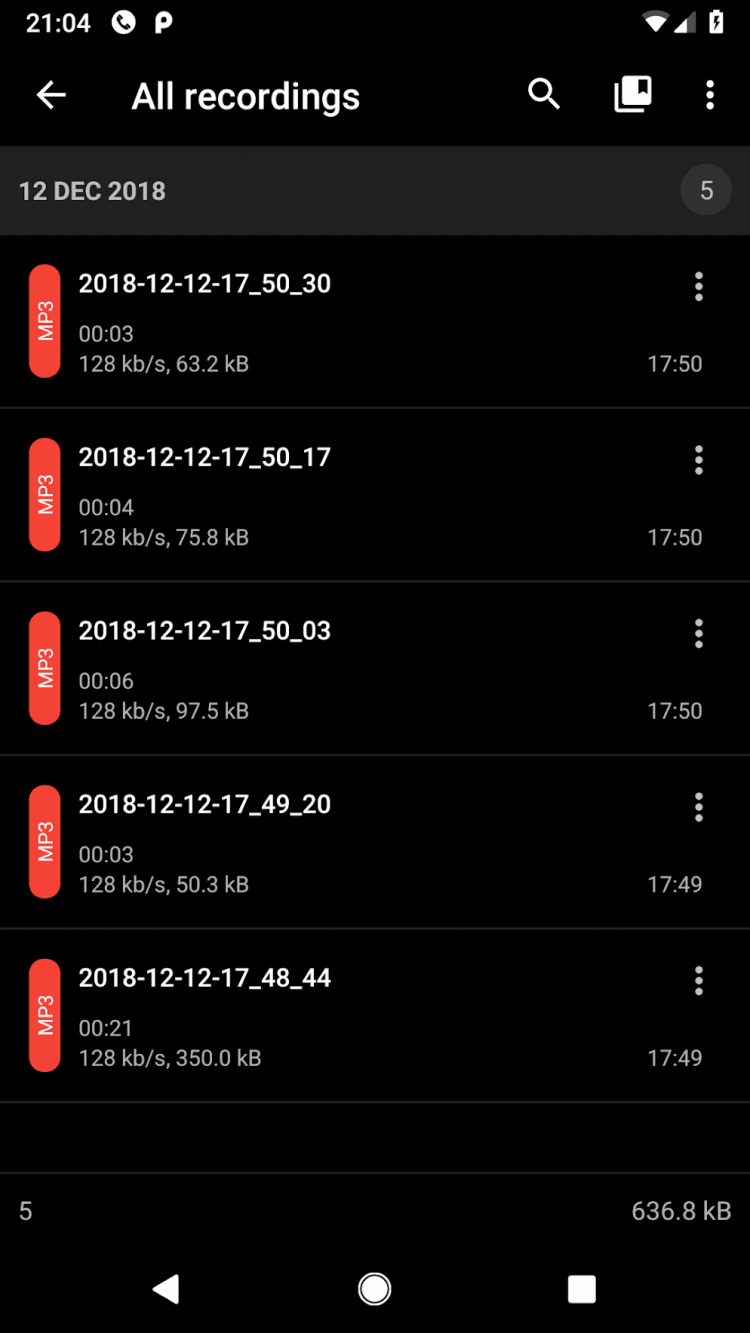Open recording 2018-12-12-17_50_30

click(300, 322)
